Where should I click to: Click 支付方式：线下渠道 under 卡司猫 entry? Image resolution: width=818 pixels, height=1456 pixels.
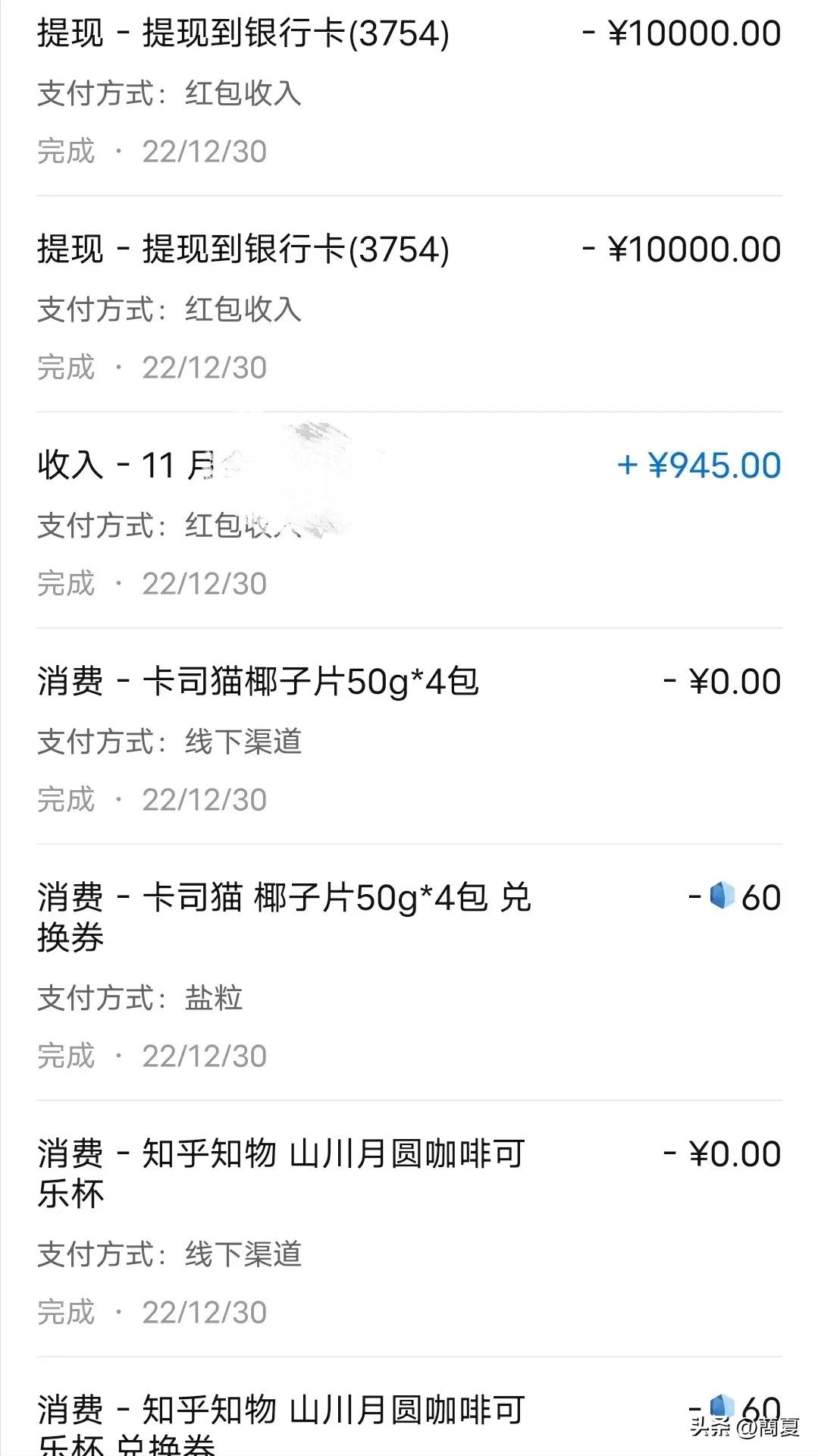coord(171,743)
